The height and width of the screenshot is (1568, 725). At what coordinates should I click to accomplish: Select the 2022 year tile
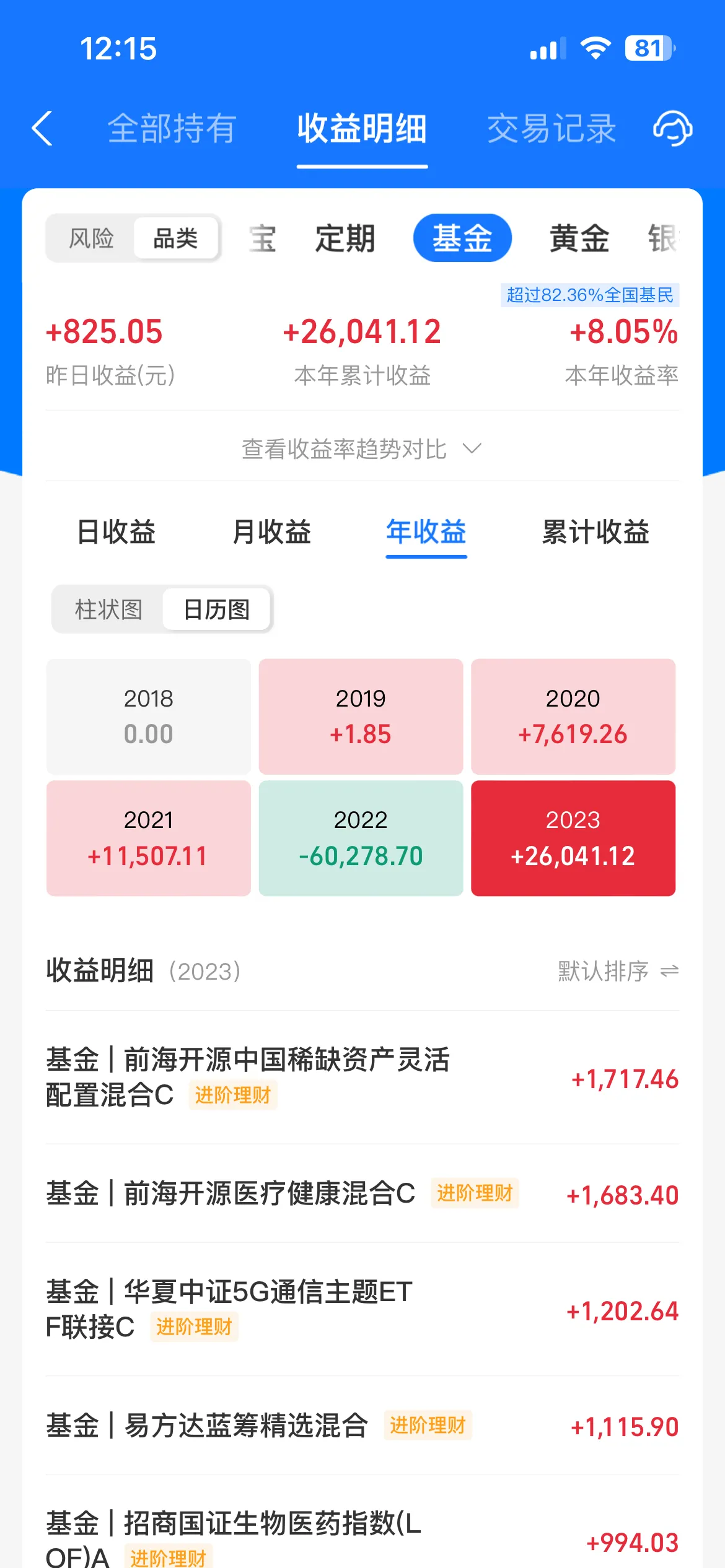(x=361, y=838)
